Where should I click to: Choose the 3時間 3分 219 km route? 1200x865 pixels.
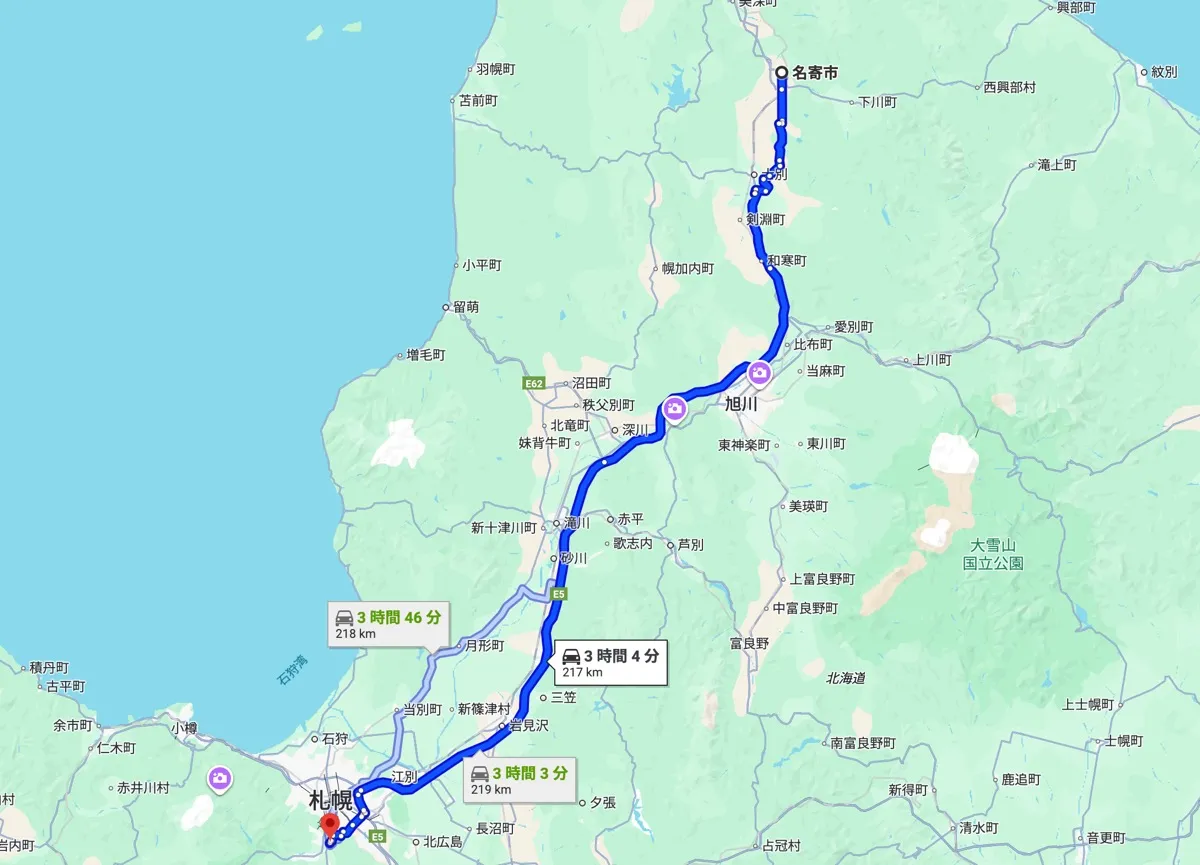point(520,780)
